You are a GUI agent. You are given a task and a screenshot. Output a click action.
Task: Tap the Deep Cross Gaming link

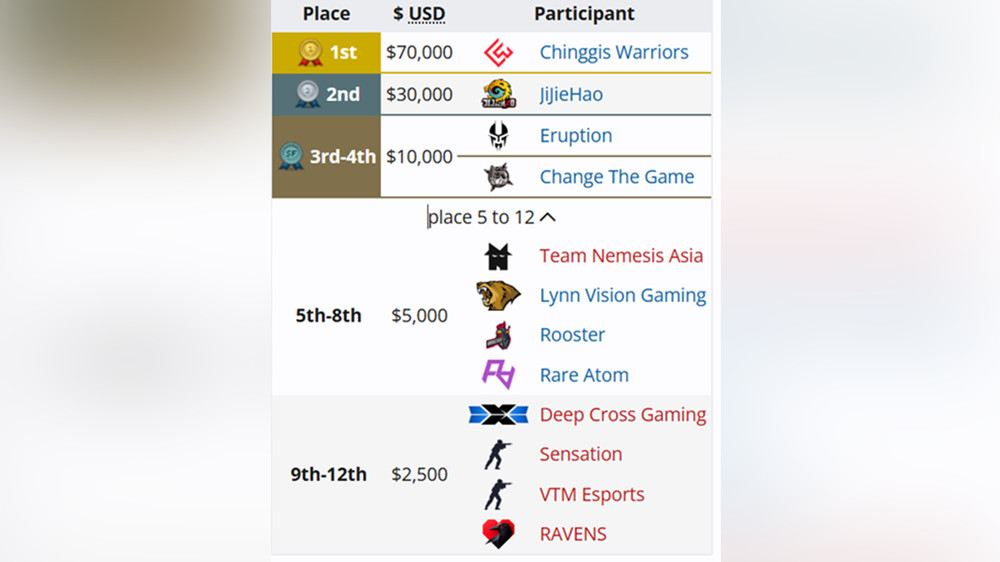[x=622, y=414]
